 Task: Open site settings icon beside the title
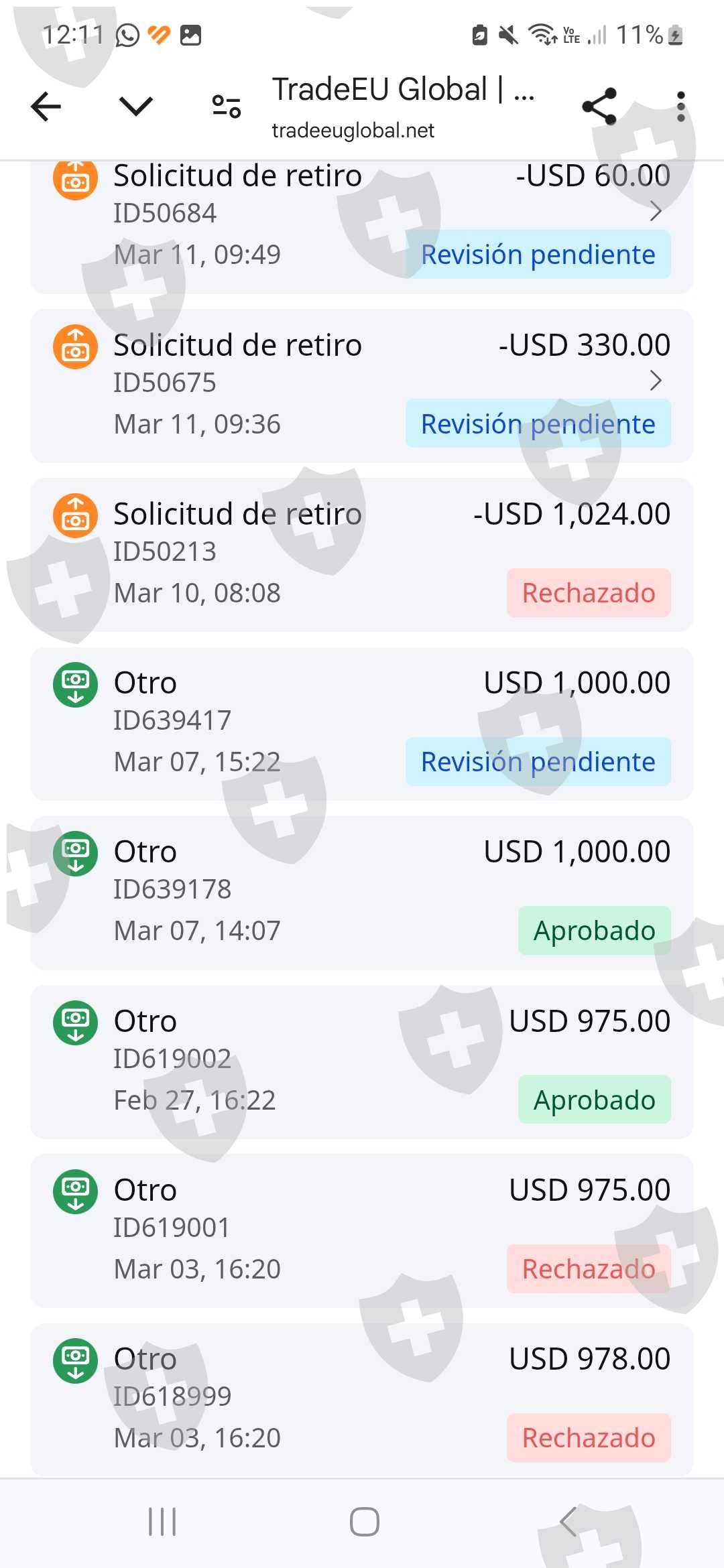(227, 107)
